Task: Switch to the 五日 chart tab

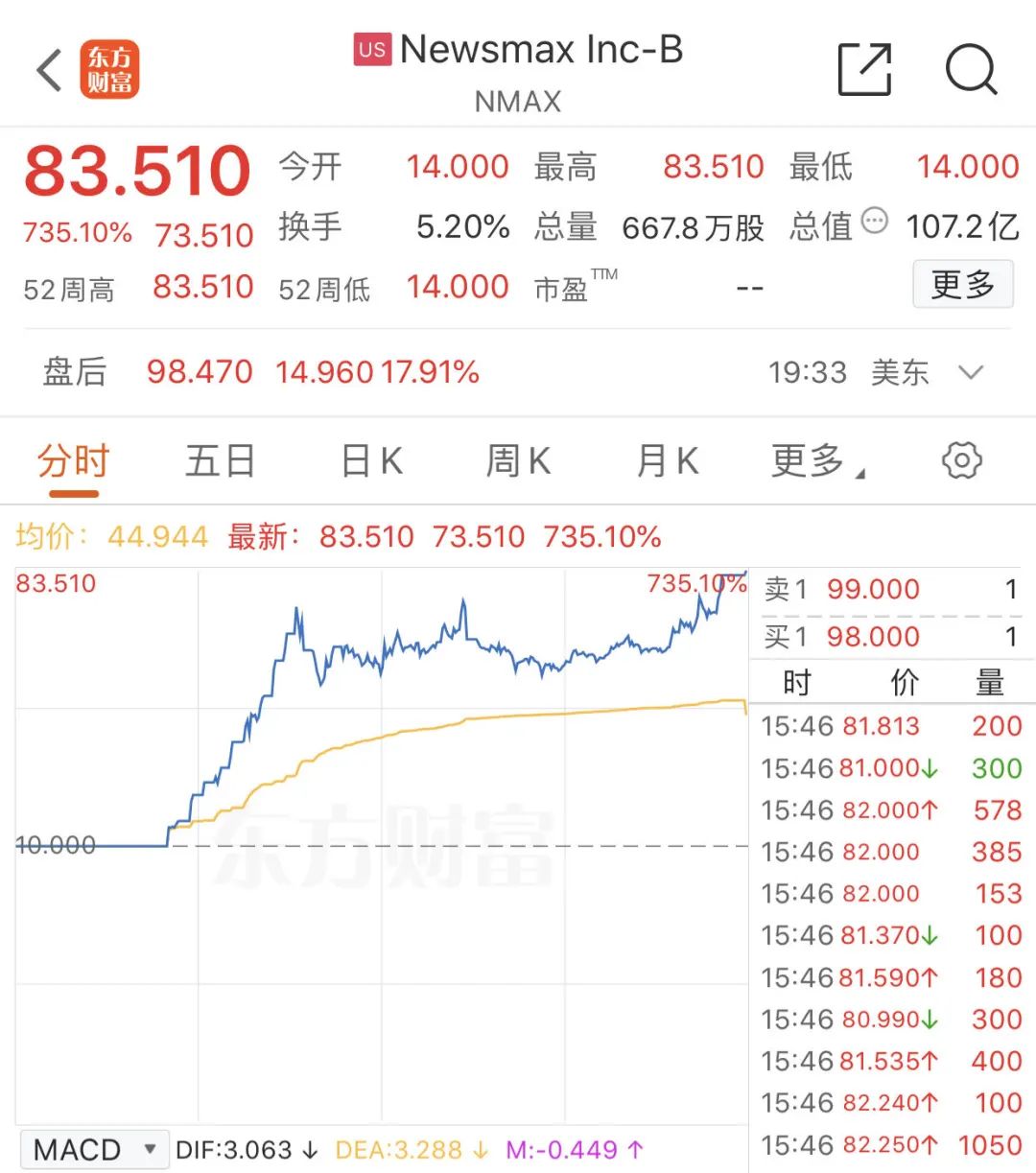Action: (221, 461)
